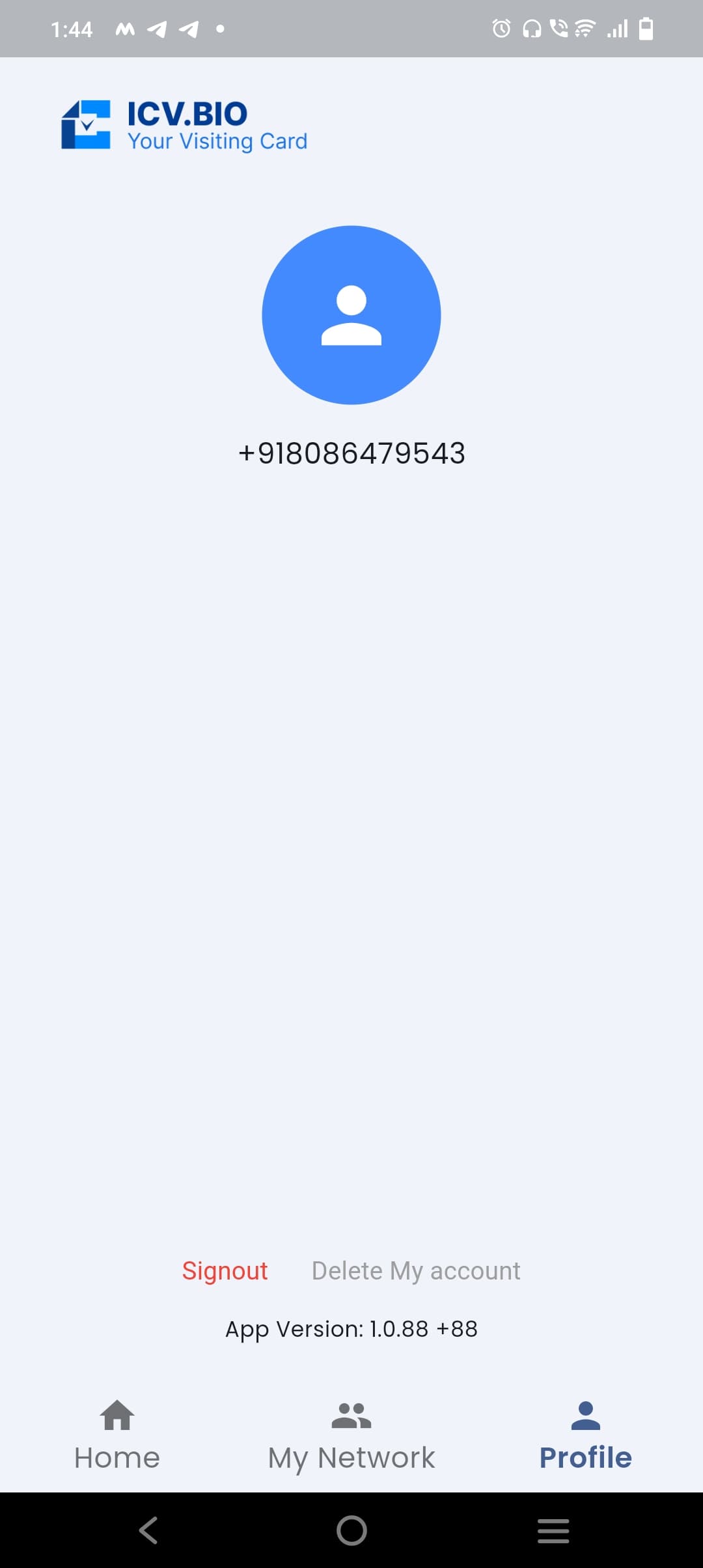This screenshot has width=703, height=1568.
Task: Open the Profile tab
Action: [586, 1436]
